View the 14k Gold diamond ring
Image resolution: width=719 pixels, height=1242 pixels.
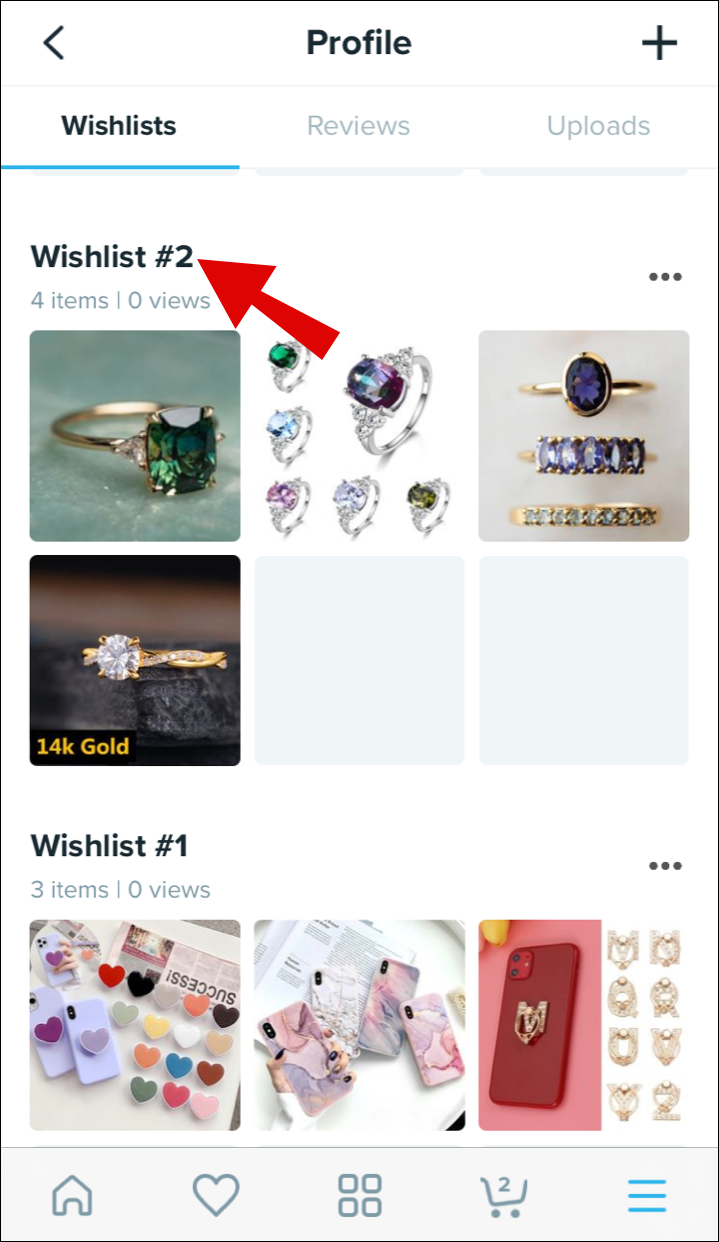tap(135, 660)
